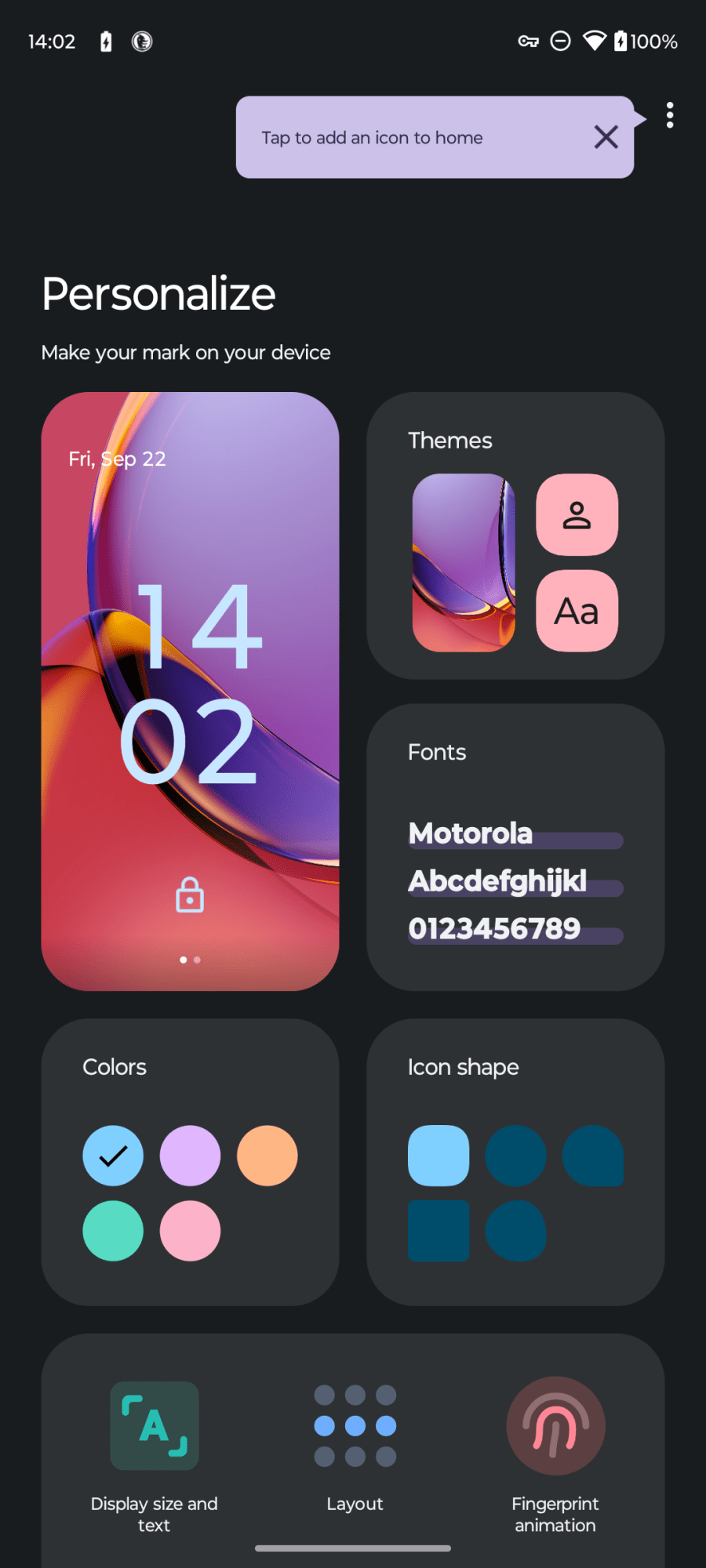Select the rounded square icon shape
This screenshot has width=706, height=1568.
click(x=439, y=1156)
